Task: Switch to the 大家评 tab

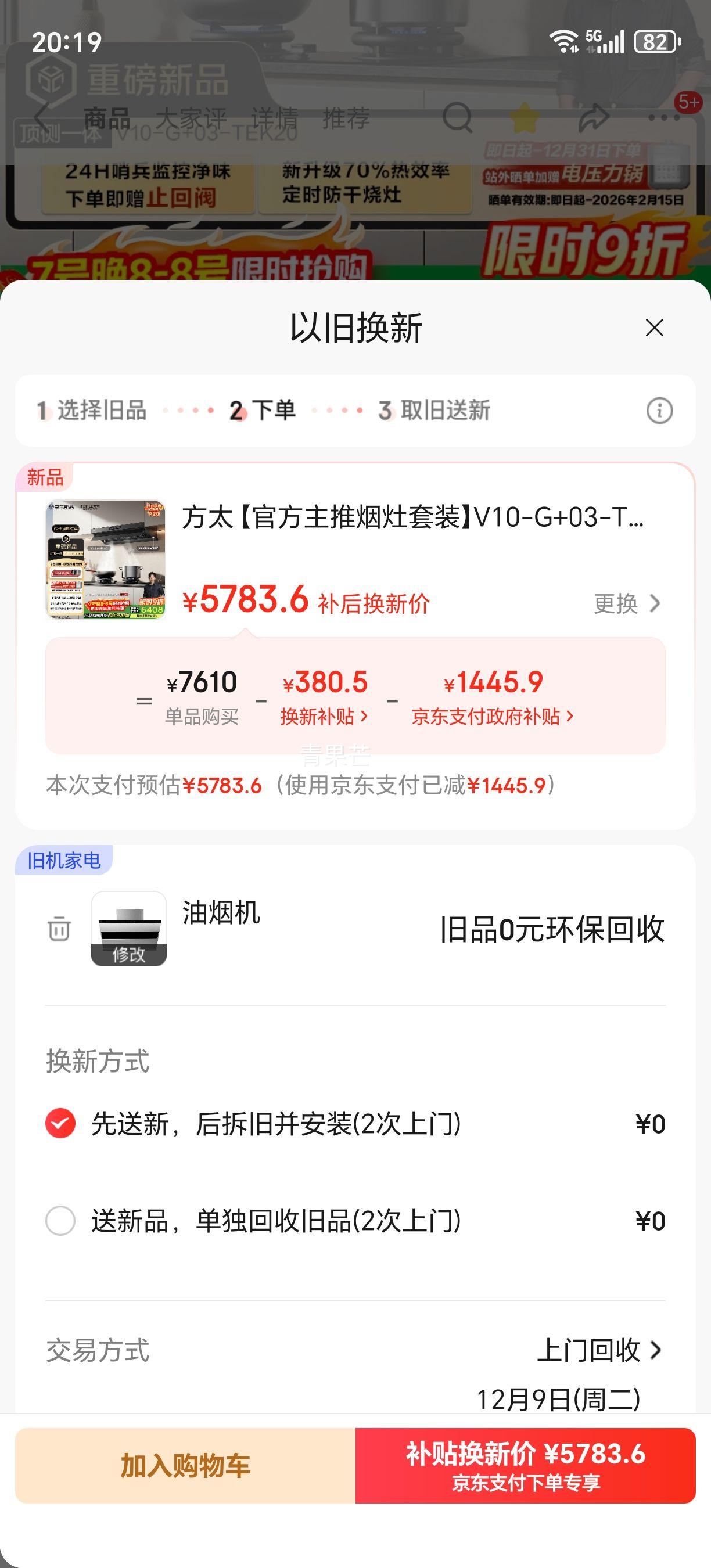Action: (193, 119)
